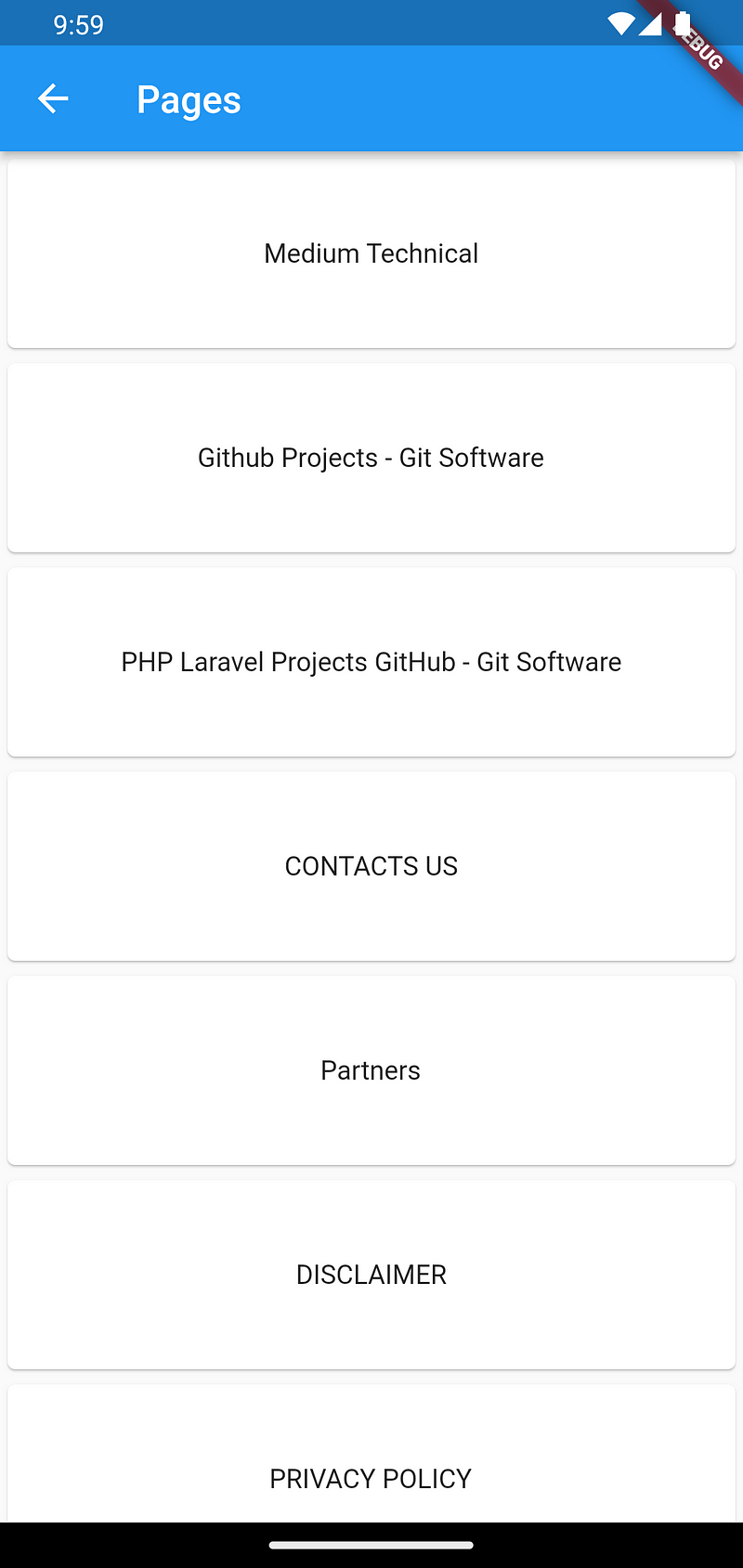
Task: Open Github Projects - Git Software card
Action: pos(371,458)
